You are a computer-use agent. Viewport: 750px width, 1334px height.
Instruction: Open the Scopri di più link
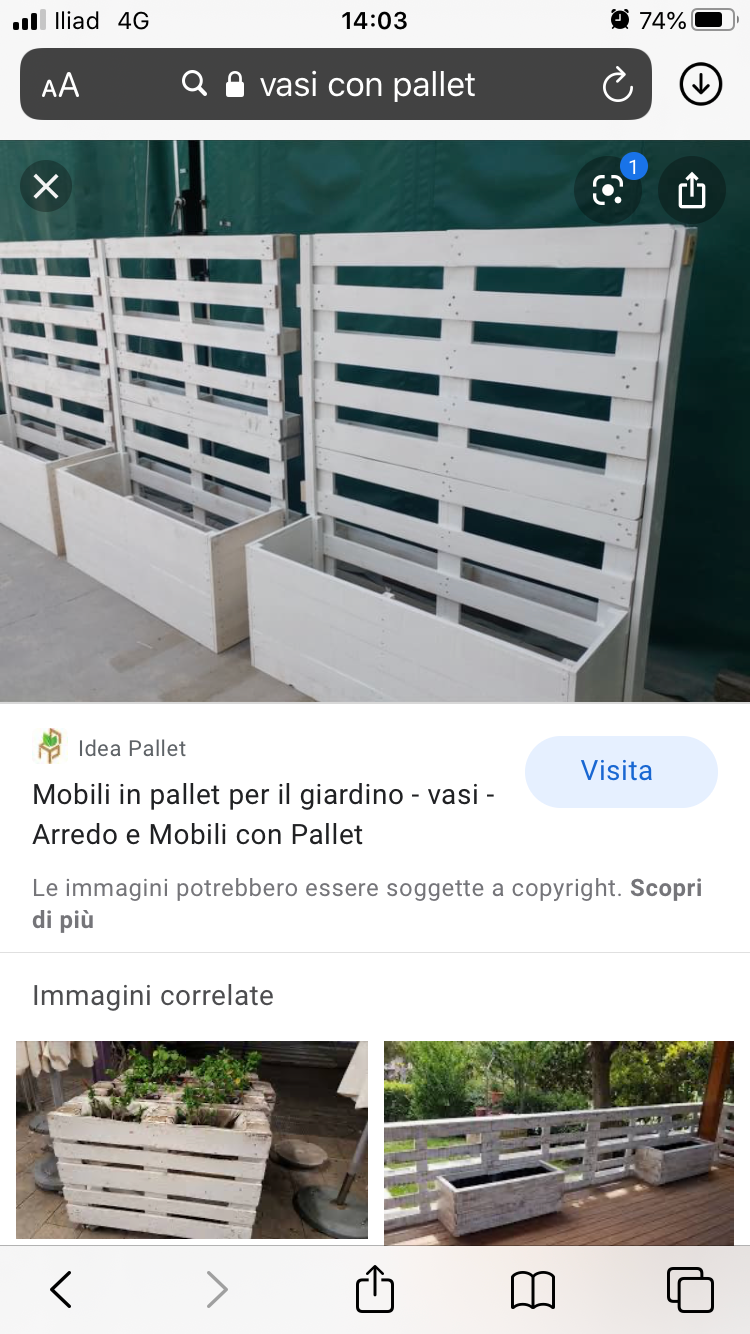pos(367,904)
